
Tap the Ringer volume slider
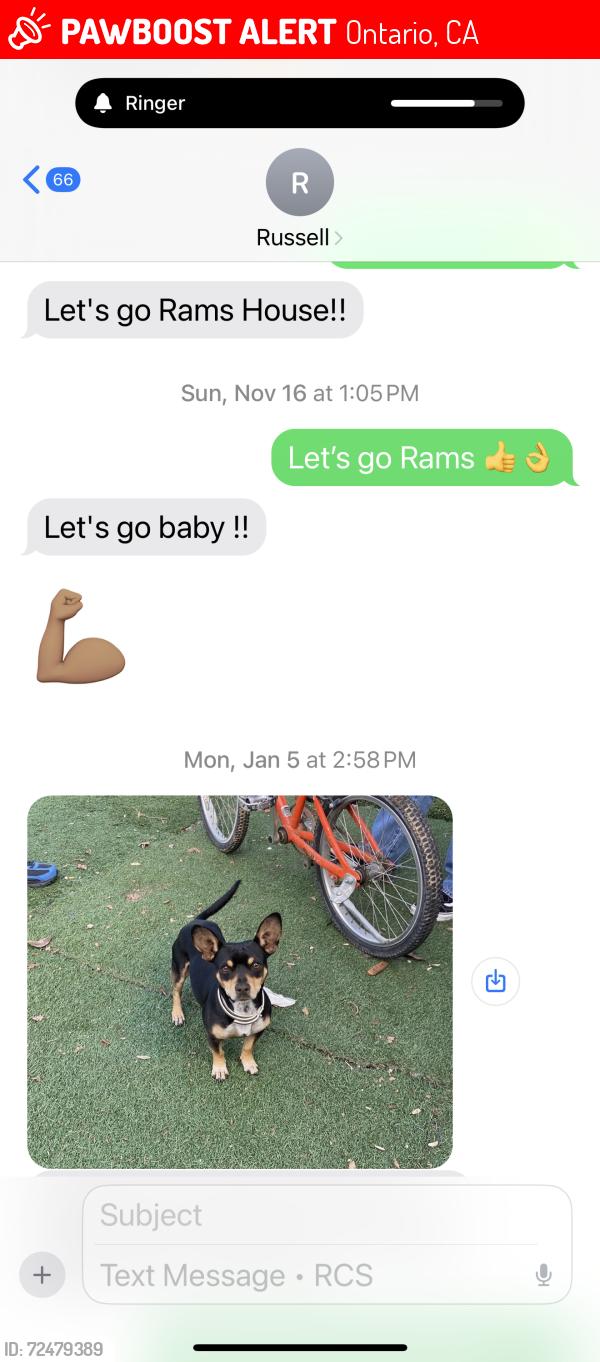pyautogui.click(x=447, y=103)
